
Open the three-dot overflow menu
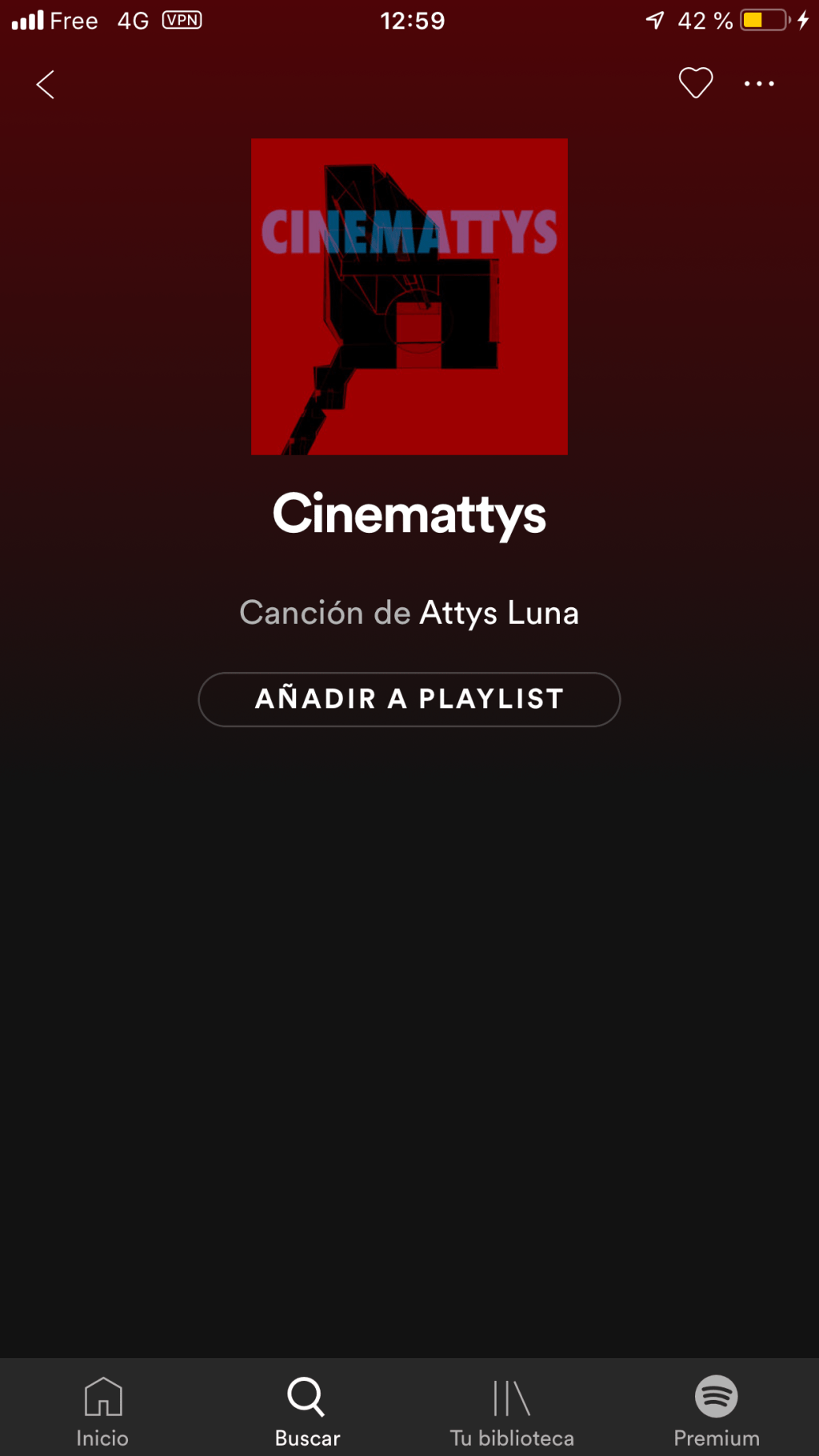point(758,83)
